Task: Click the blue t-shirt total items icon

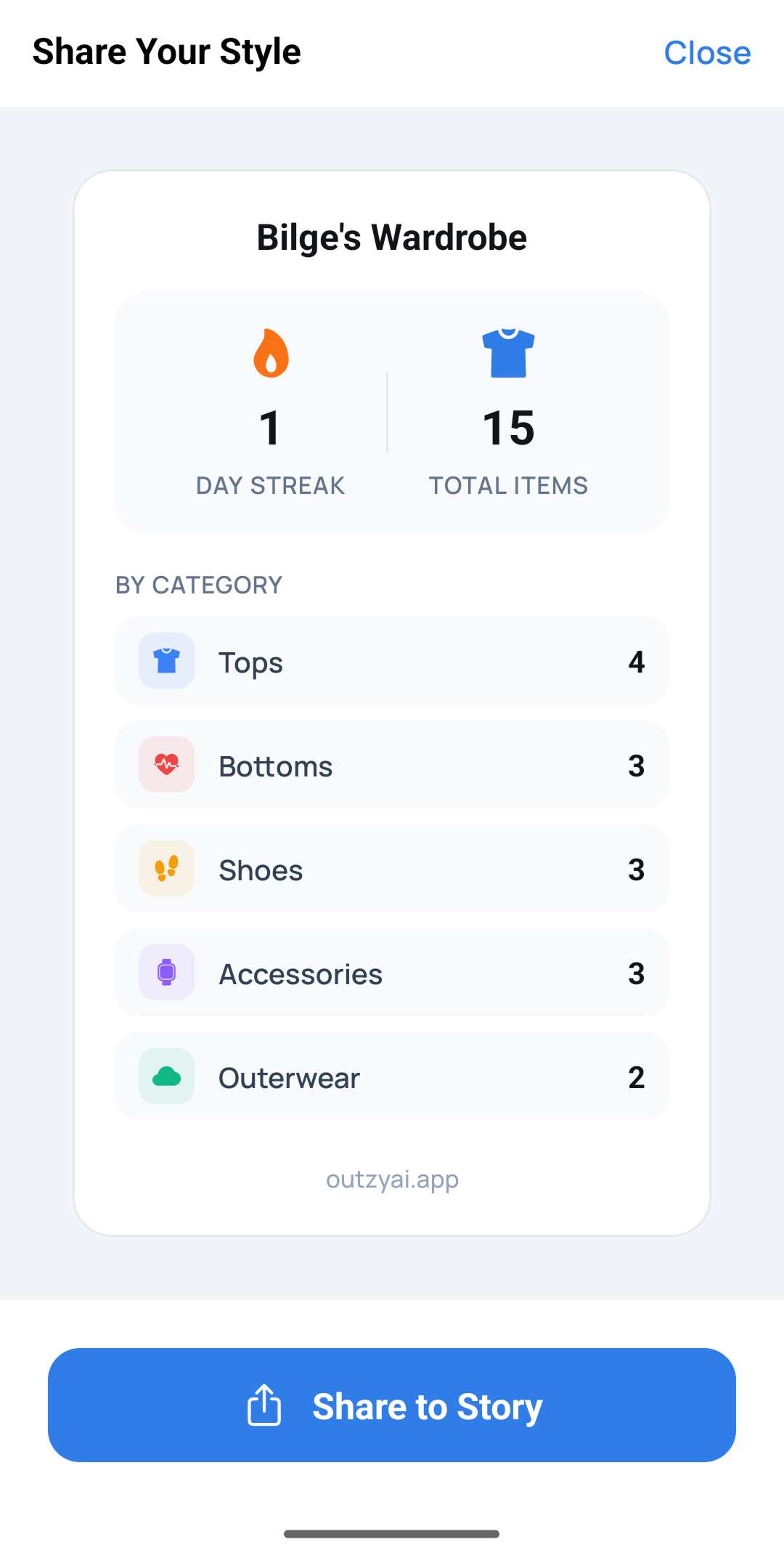Action: click(x=508, y=353)
